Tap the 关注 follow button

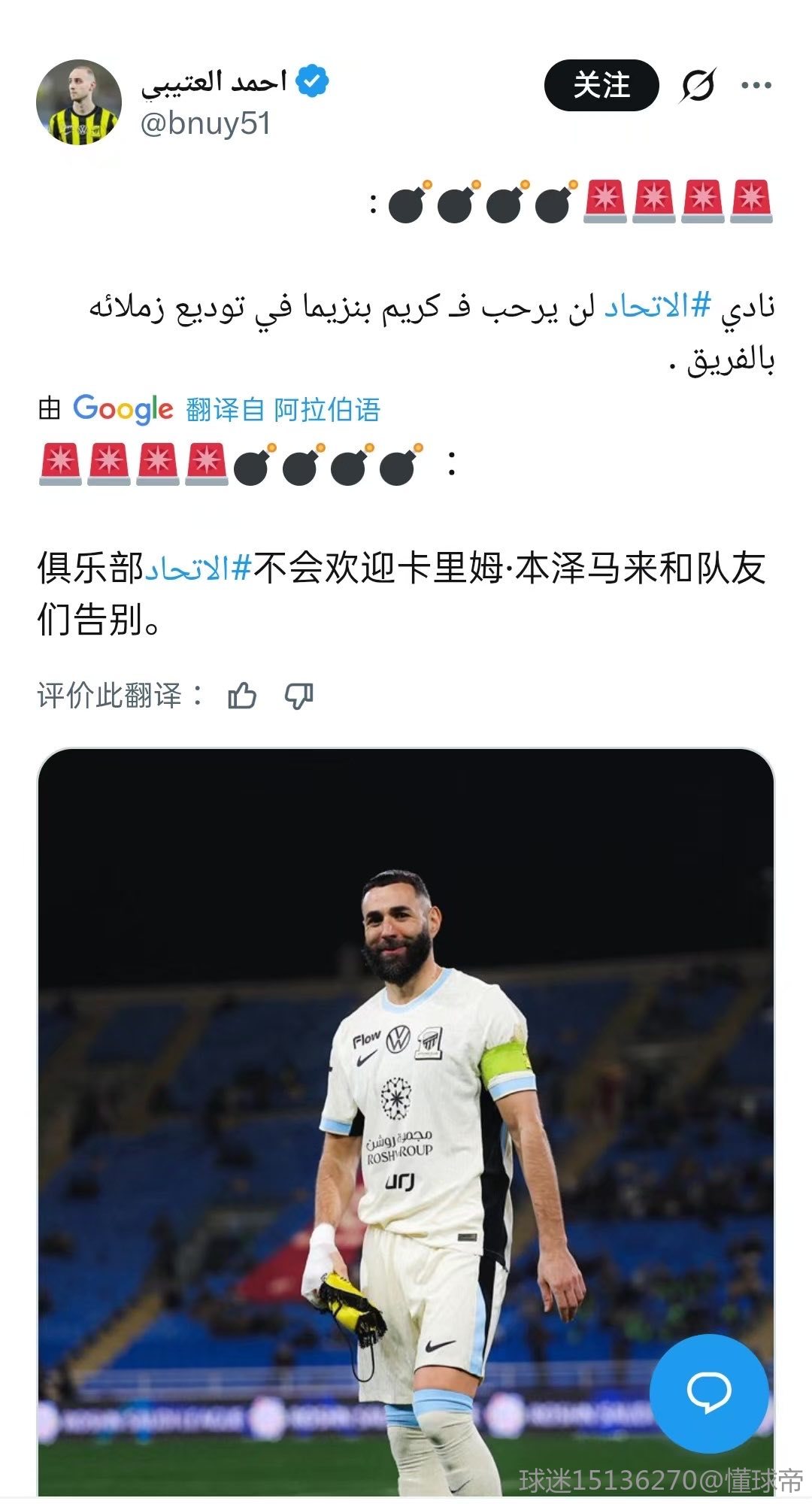point(601,86)
